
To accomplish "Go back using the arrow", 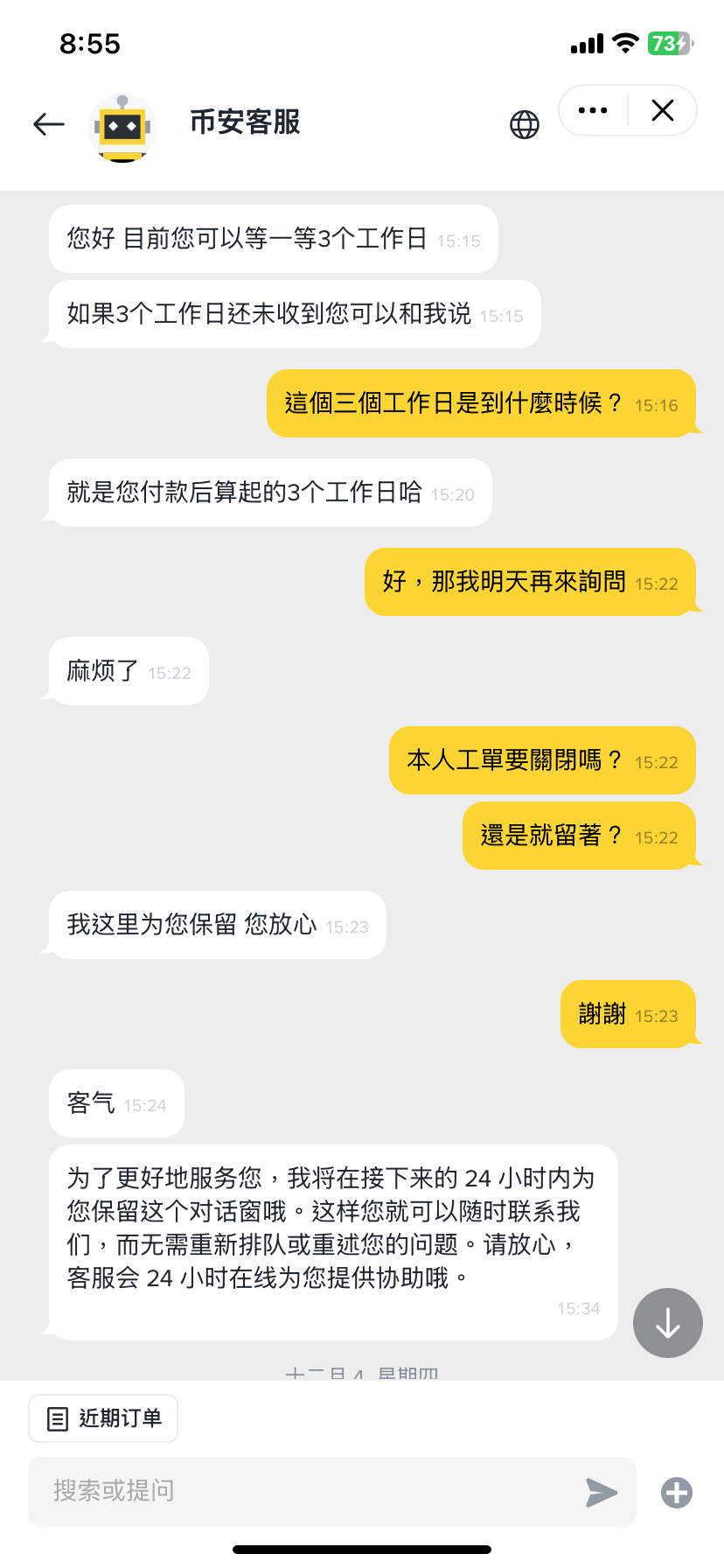I will pos(49,124).
